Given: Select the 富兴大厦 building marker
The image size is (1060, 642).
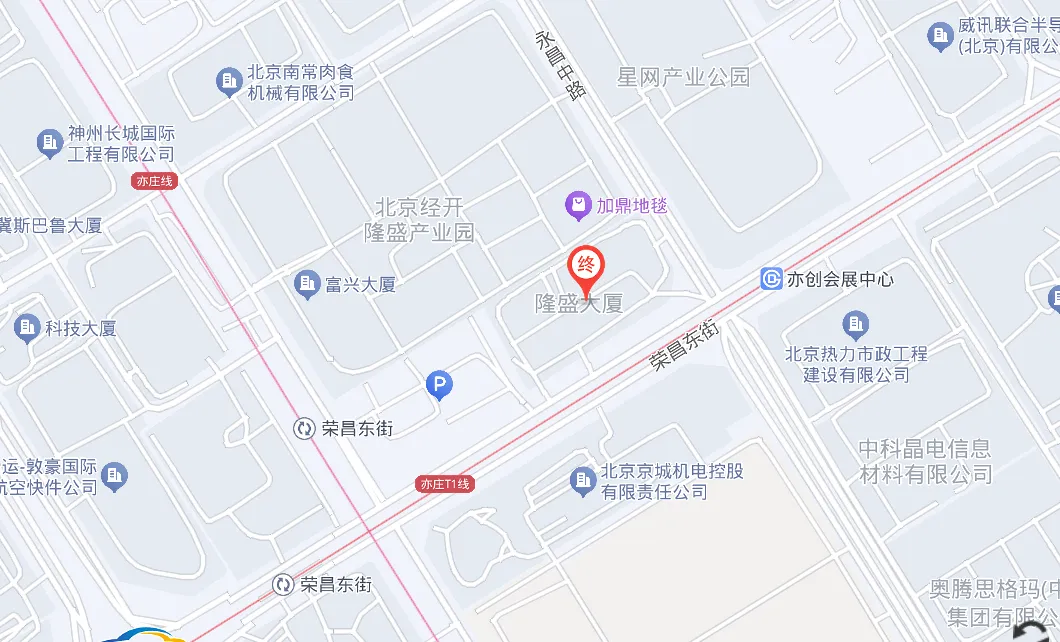Looking at the screenshot, I should (x=308, y=285).
